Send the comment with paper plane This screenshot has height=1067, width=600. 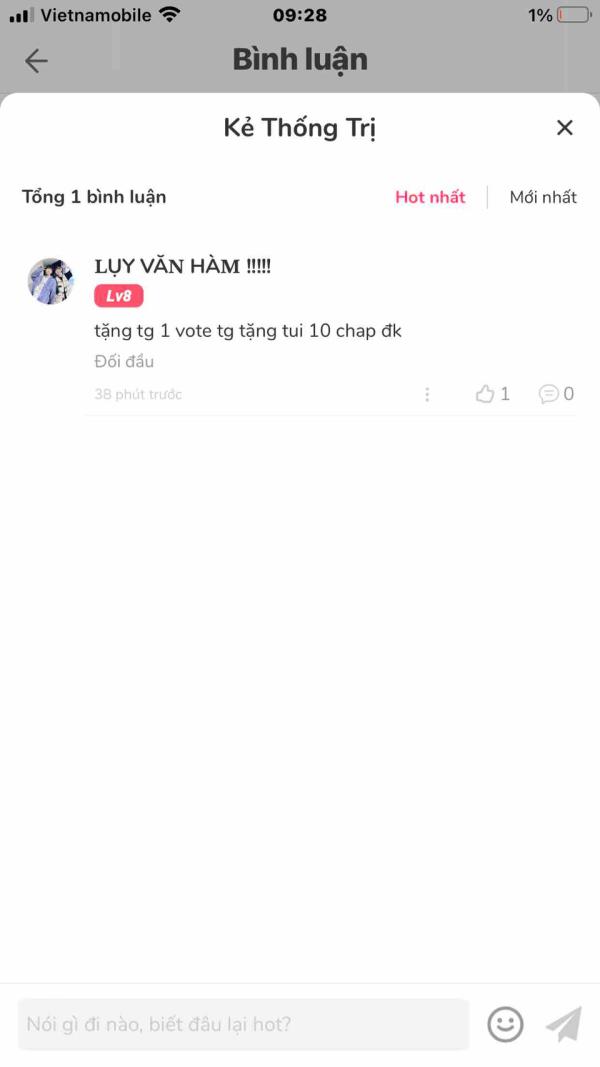(x=564, y=1024)
